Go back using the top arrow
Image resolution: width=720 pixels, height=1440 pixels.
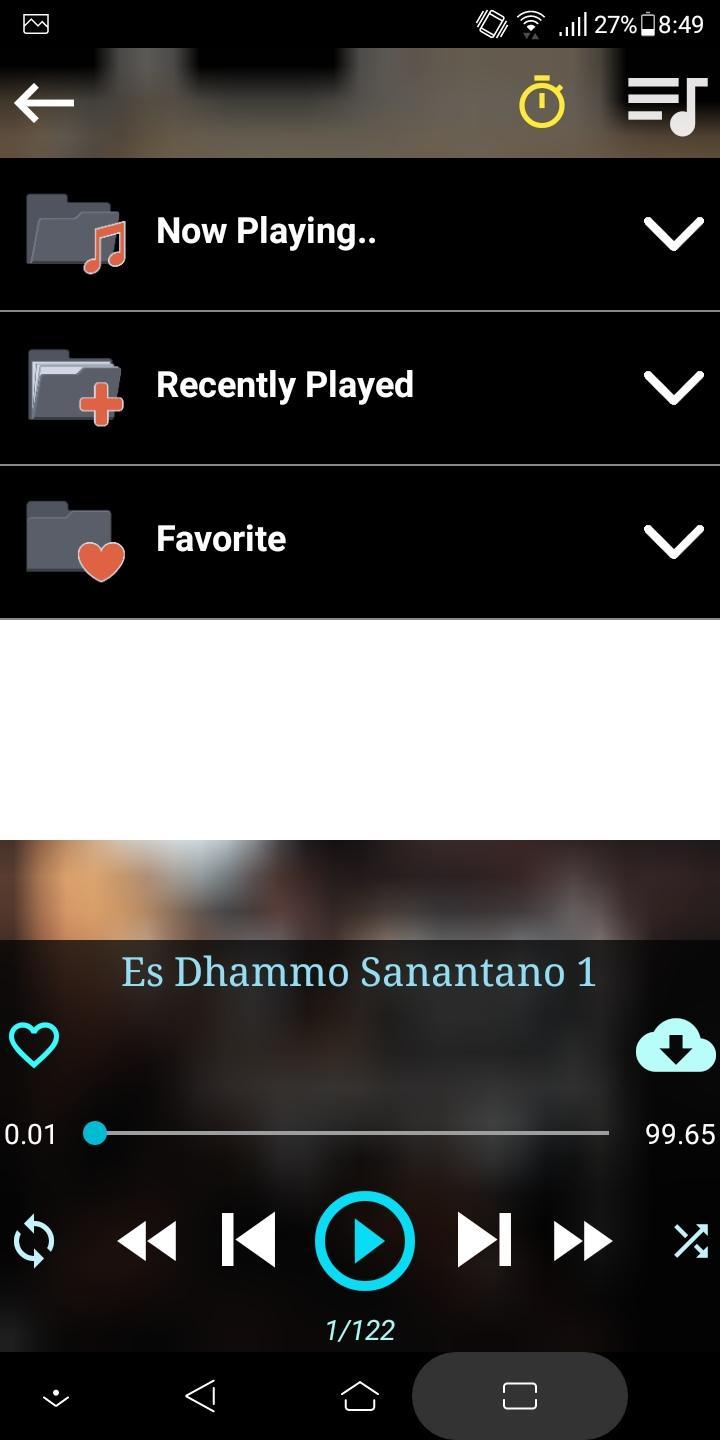click(44, 103)
